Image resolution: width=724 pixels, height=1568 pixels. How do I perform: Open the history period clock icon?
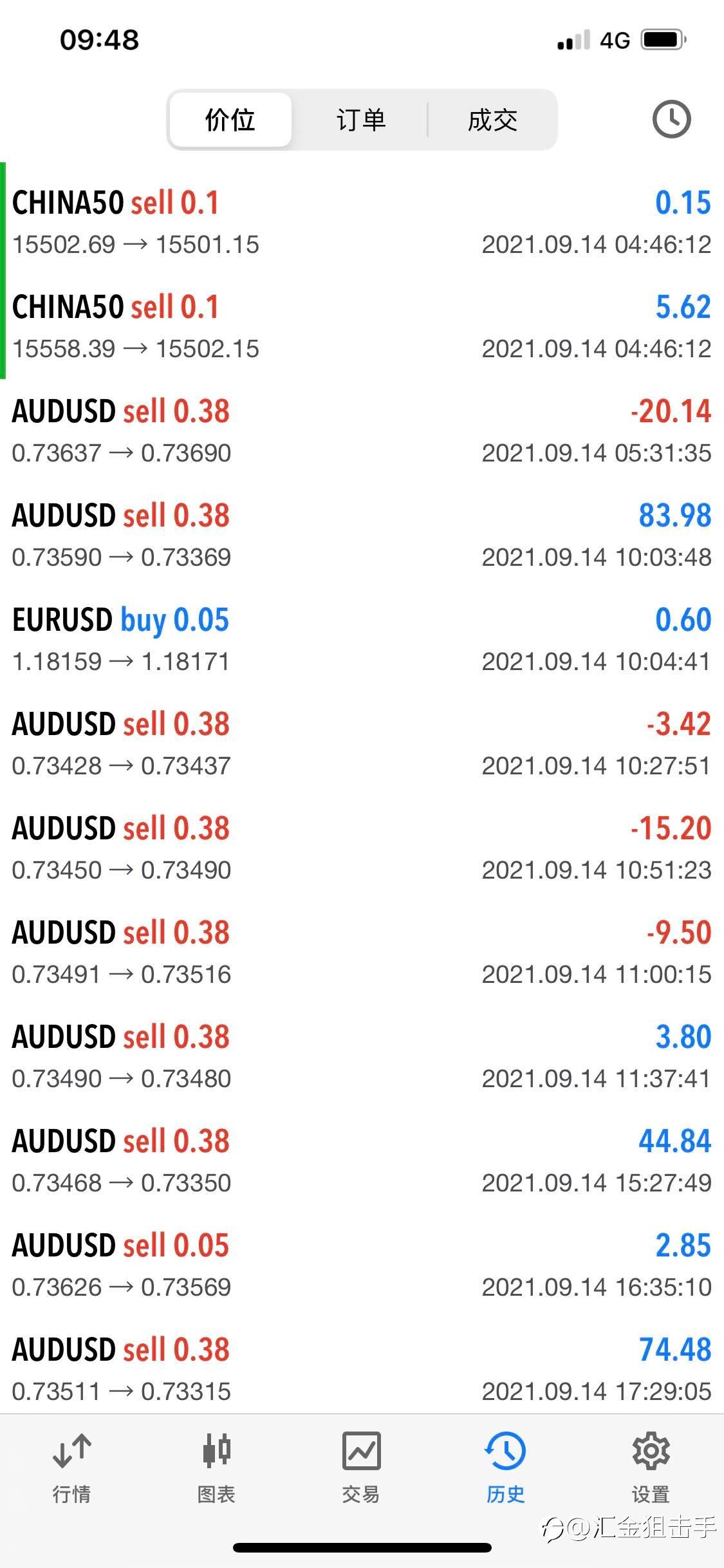point(671,119)
